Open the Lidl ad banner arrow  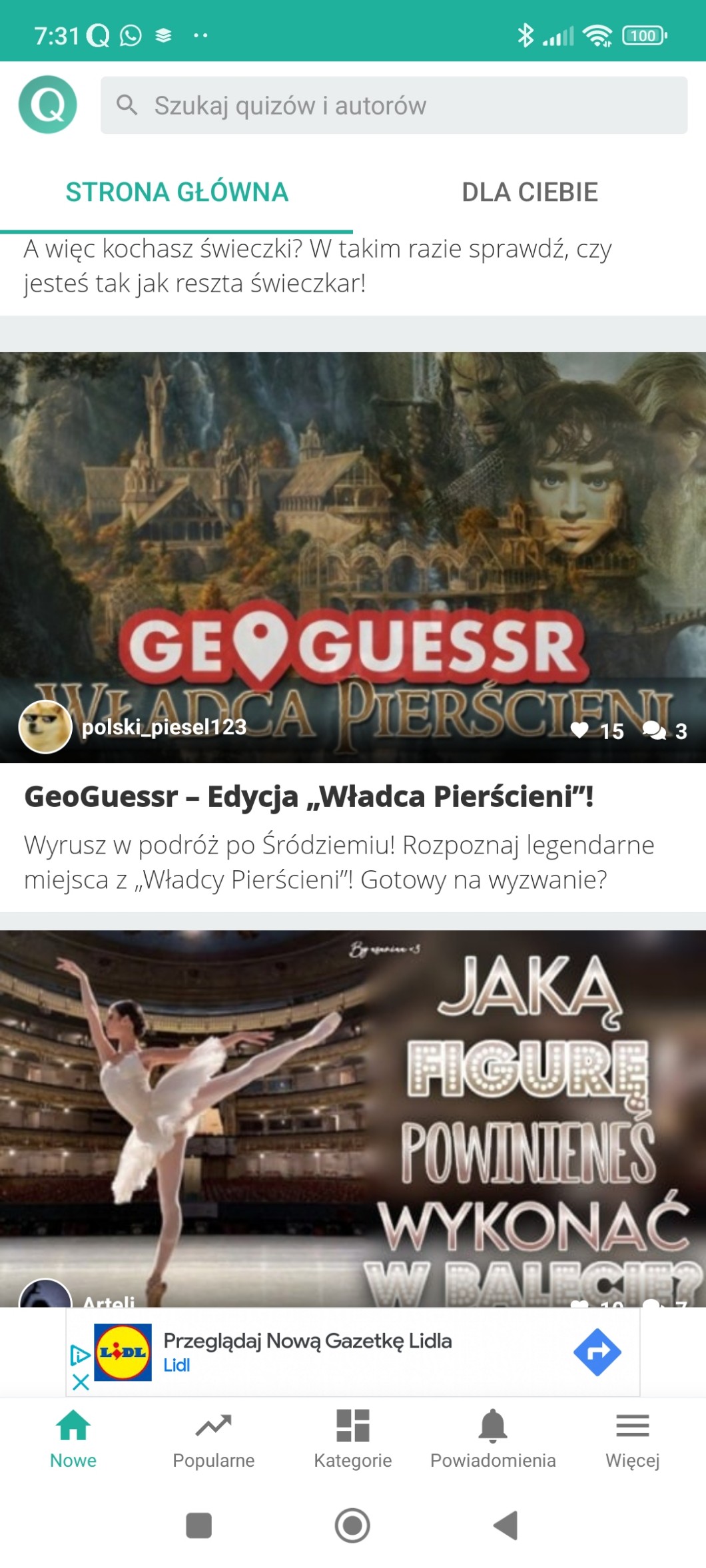pos(597,1352)
